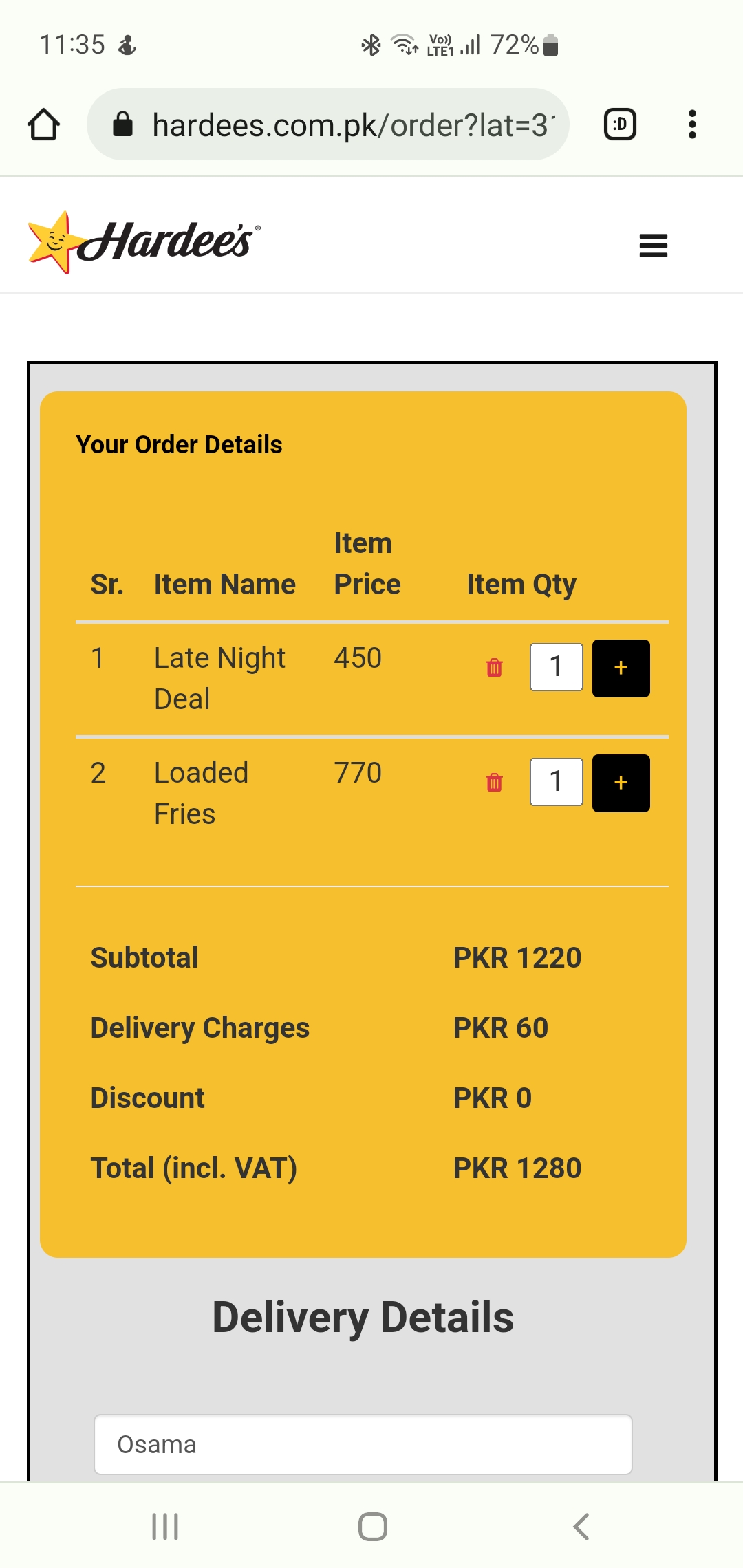Edit the Loaded Fries quantity box
Image resolution: width=743 pixels, height=1568 pixels.
(556, 782)
